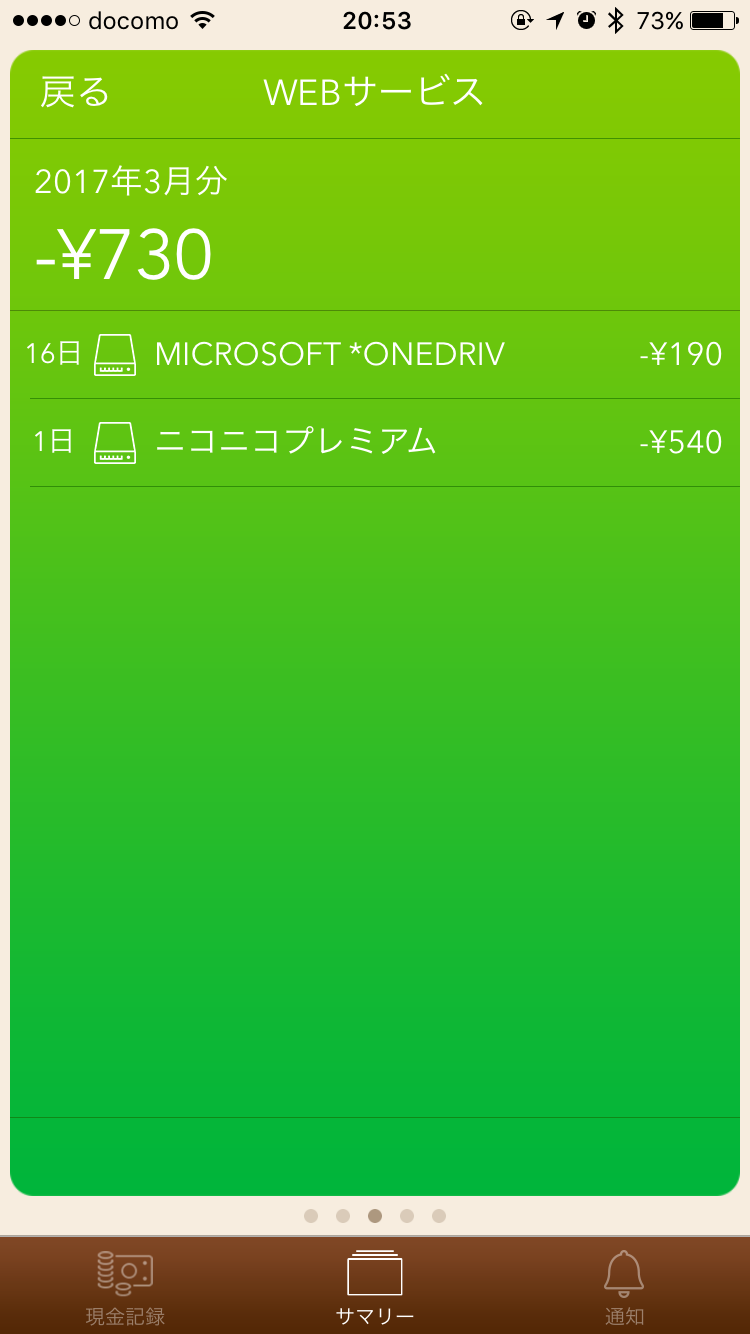The image size is (750, 1334).
Task: Tap the page indicator dots
Action: pyautogui.click(x=375, y=1216)
